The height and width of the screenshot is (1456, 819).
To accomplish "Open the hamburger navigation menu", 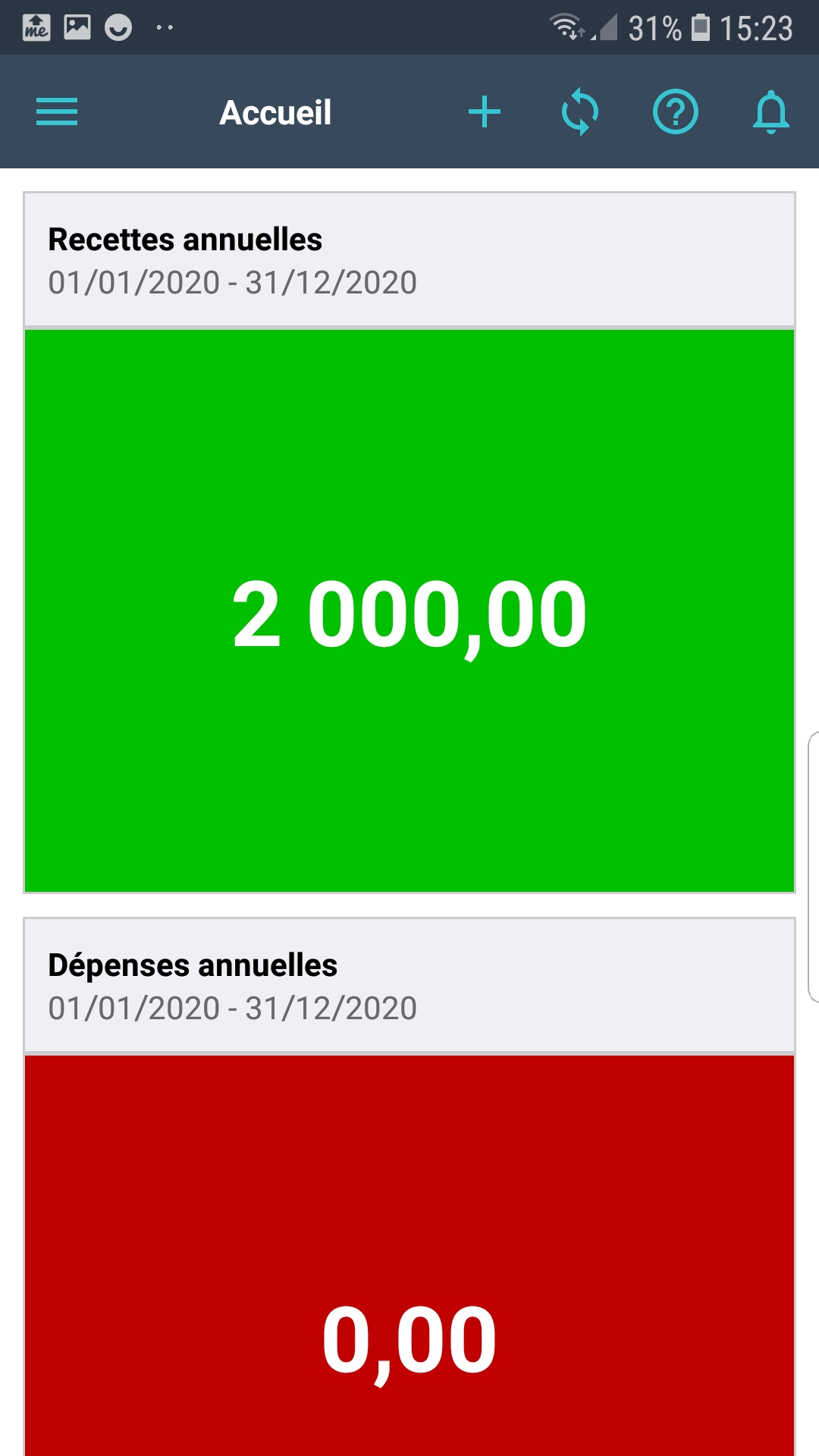I will (57, 112).
